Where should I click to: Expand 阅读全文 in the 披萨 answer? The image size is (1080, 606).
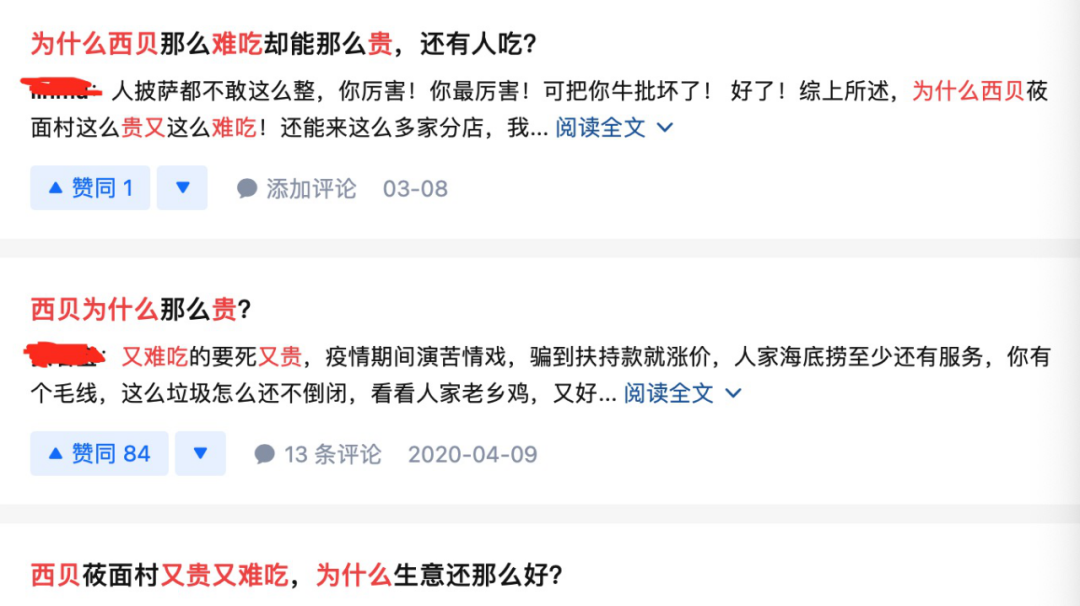614,128
